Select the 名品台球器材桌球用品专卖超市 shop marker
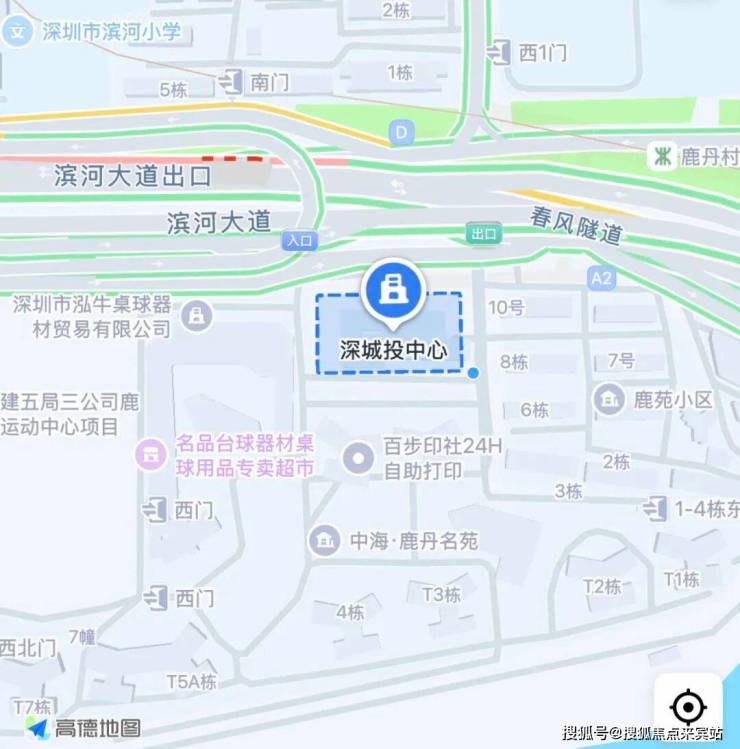740x749 pixels. pos(151,455)
